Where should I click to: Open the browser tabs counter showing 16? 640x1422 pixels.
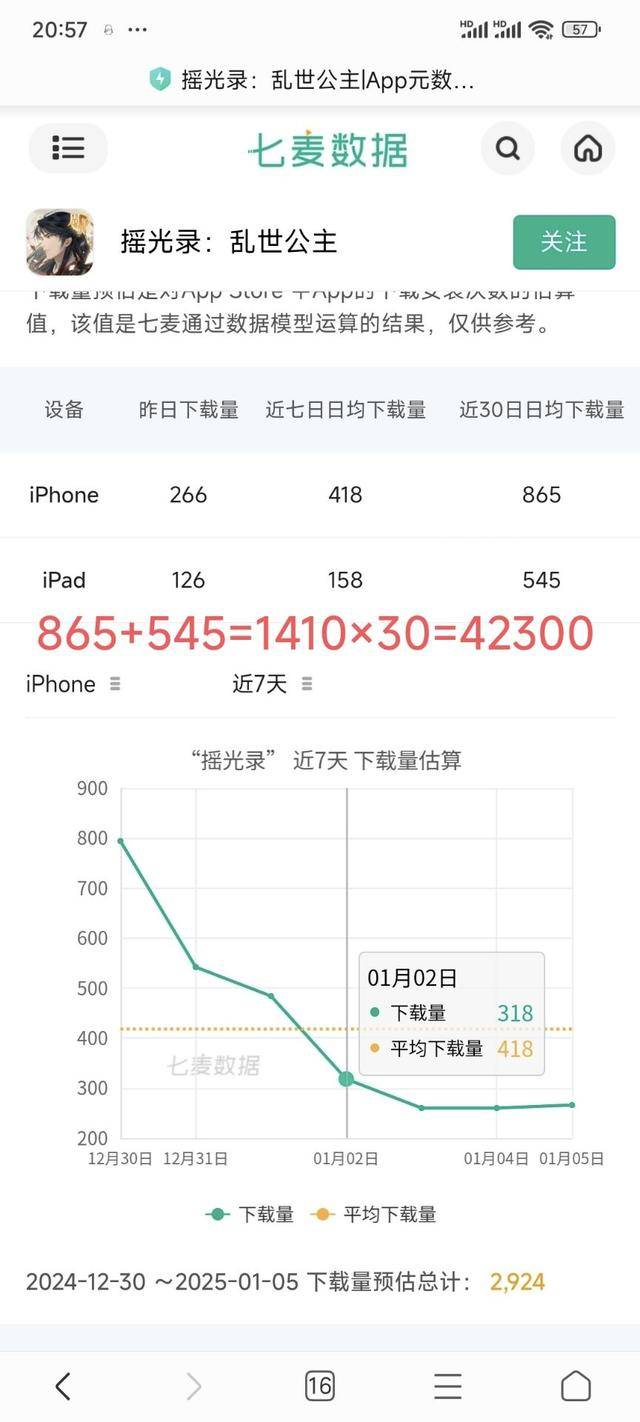pyautogui.click(x=319, y=1386)
